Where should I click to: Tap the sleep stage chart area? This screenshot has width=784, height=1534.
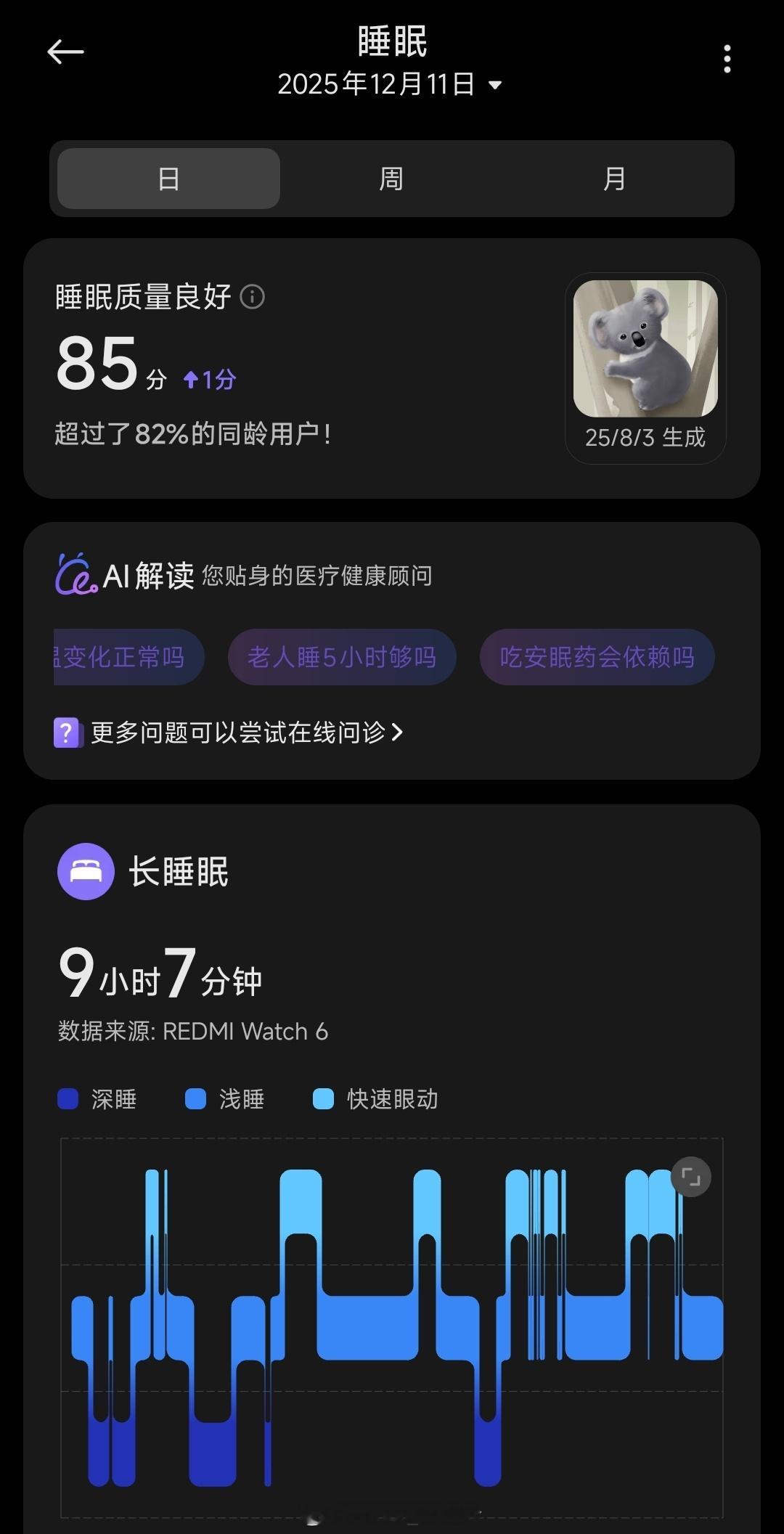tap(392, 1343)
